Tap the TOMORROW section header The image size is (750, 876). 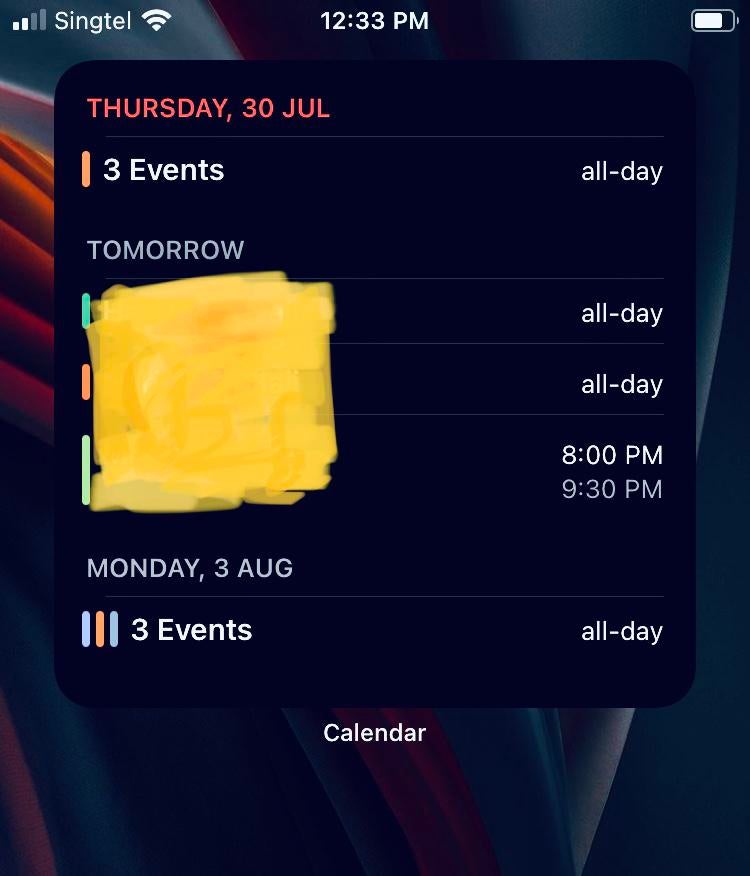coord(164,250)
